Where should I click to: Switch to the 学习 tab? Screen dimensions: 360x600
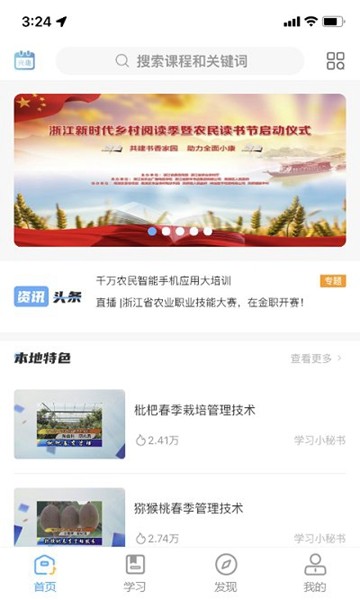pyautogui.click(x=135, y=573)
